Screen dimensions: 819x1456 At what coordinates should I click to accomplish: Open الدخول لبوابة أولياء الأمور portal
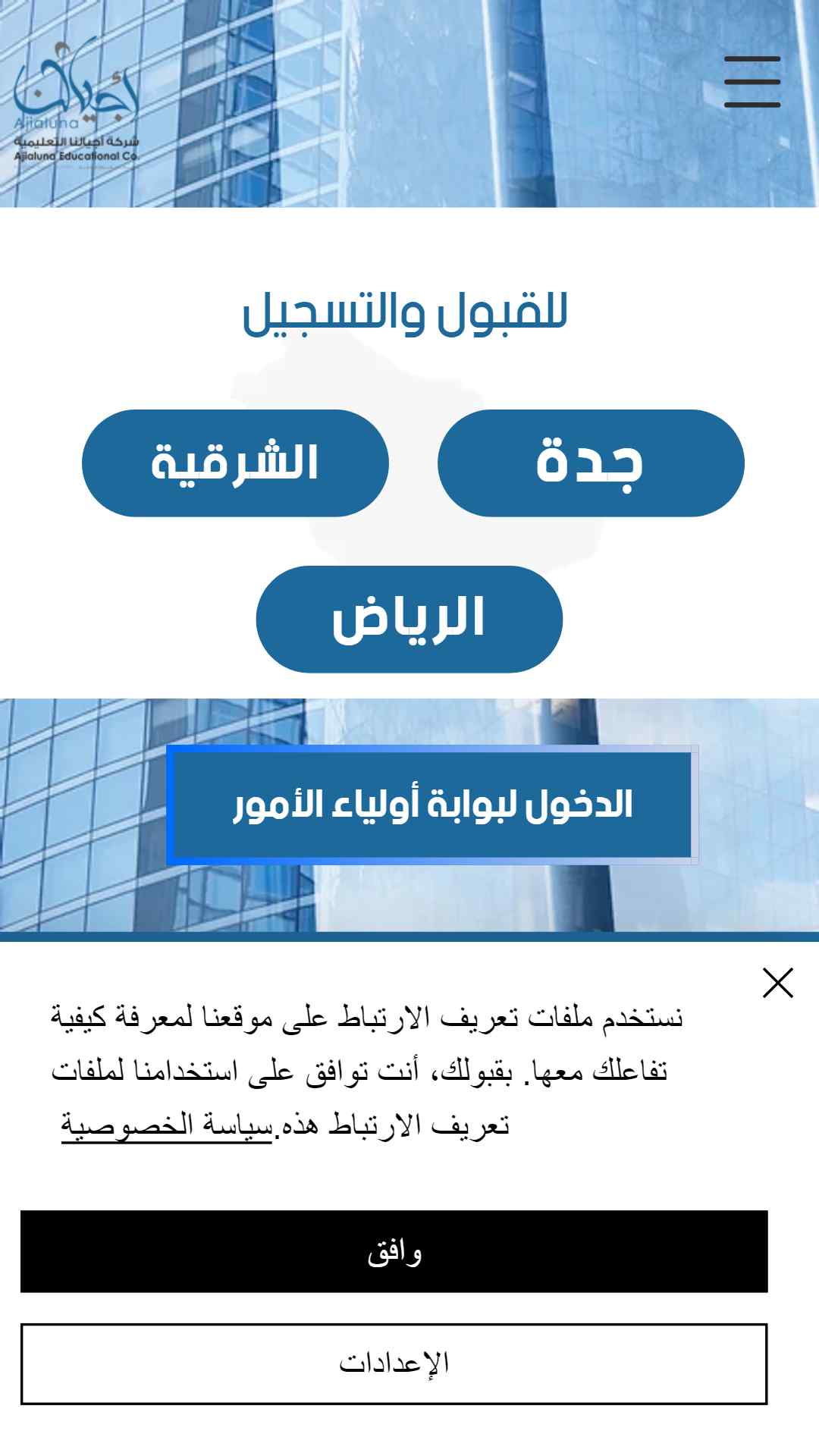pyautogui.click(x=432, y=805)
